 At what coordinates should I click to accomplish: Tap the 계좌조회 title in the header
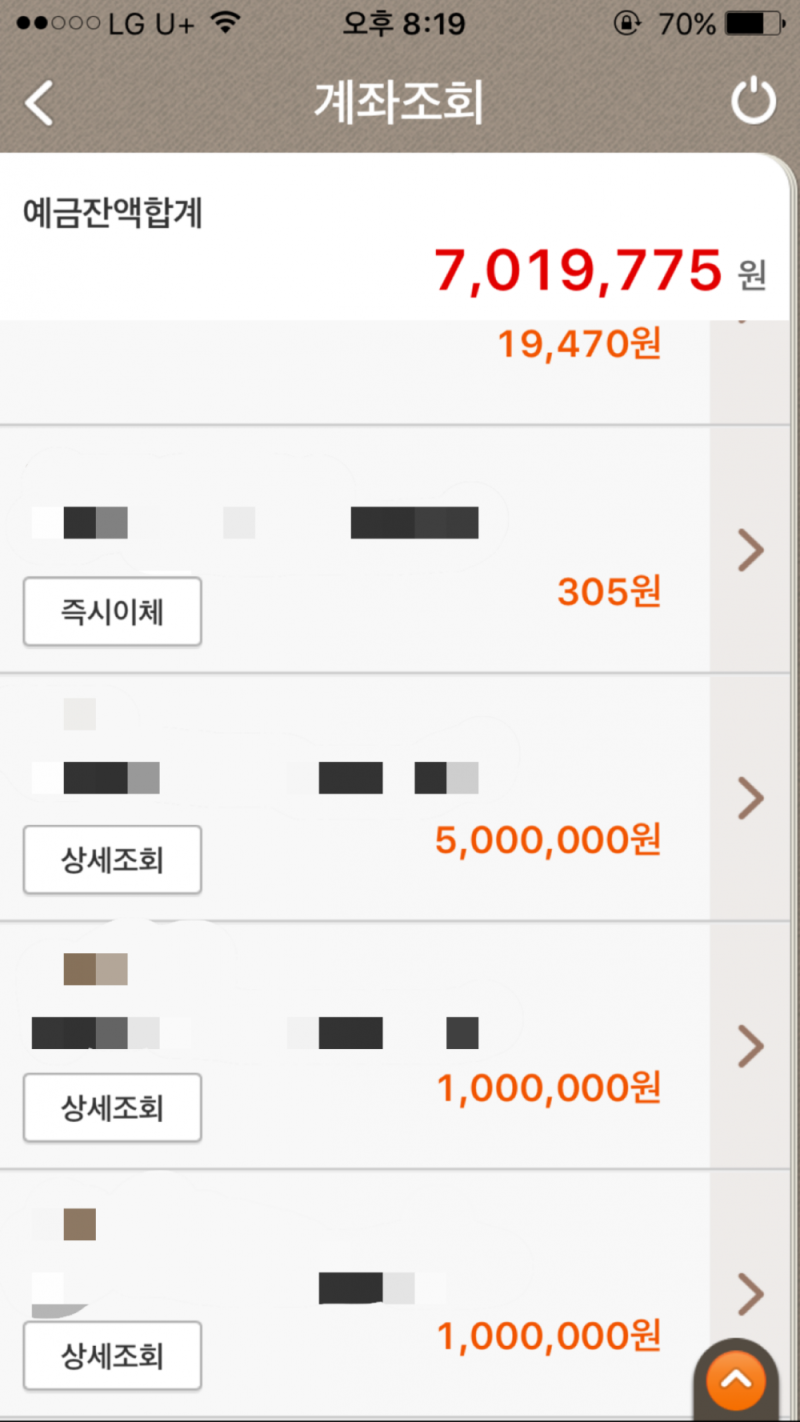pos(399,101)
